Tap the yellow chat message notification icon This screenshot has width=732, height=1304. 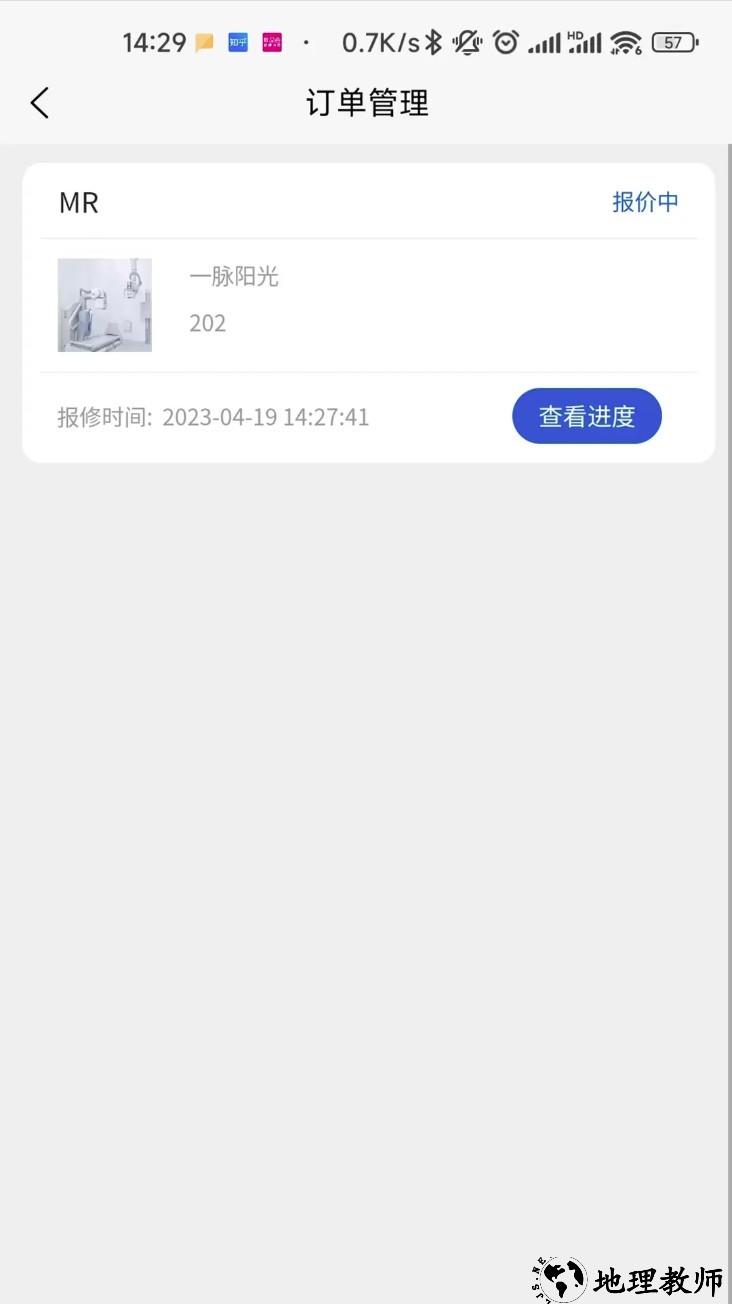pyautogui.click(x=203, y=42)
